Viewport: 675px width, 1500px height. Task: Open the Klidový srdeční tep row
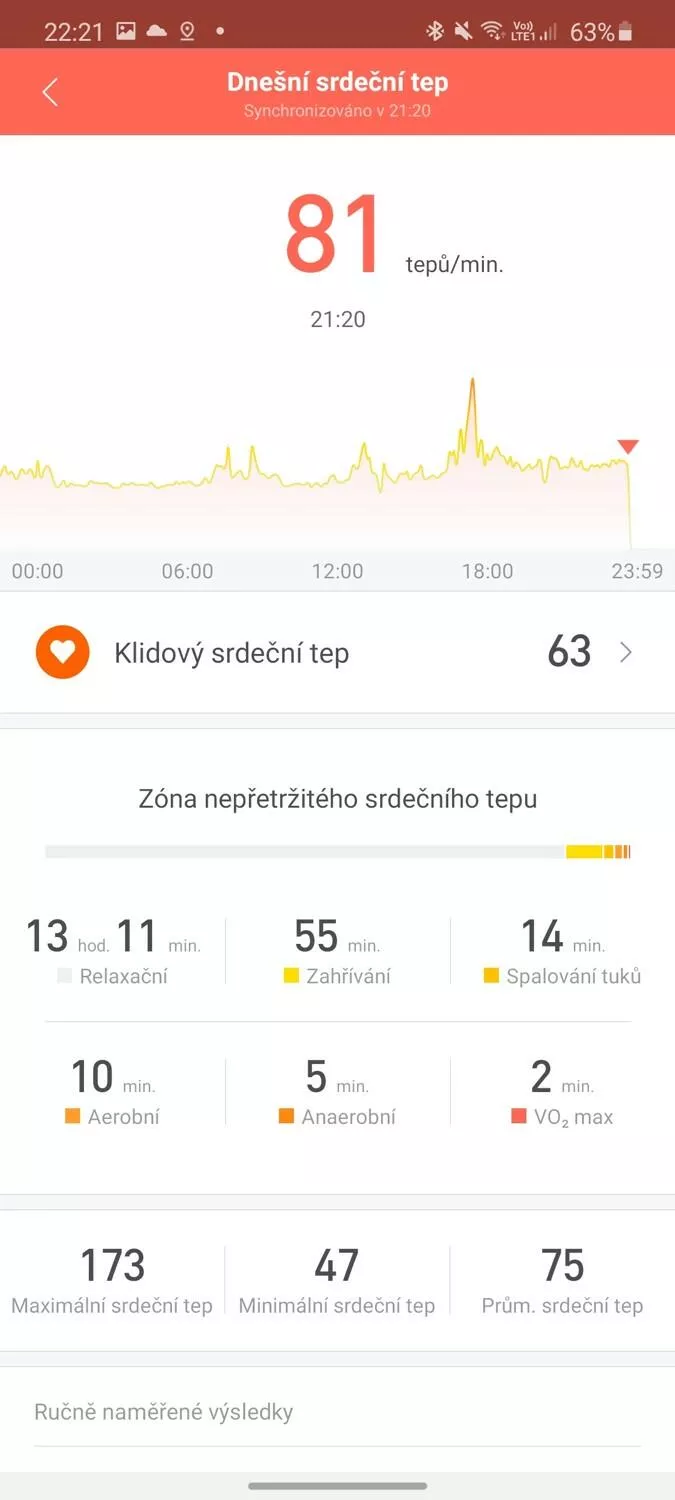pyautogui.click(x=337, y=653)
